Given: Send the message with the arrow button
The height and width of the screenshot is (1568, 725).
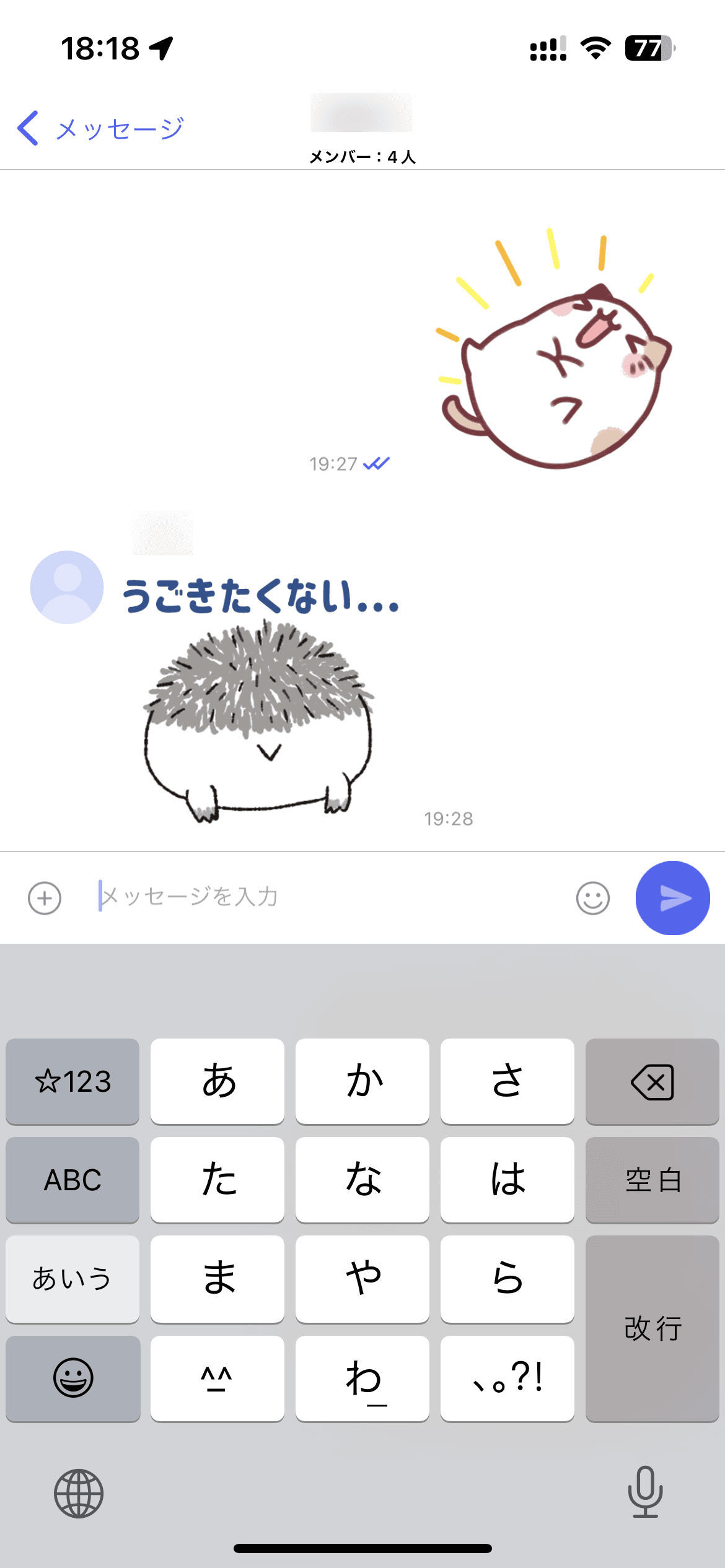Looking at the screenshot, I should (673, 898).
